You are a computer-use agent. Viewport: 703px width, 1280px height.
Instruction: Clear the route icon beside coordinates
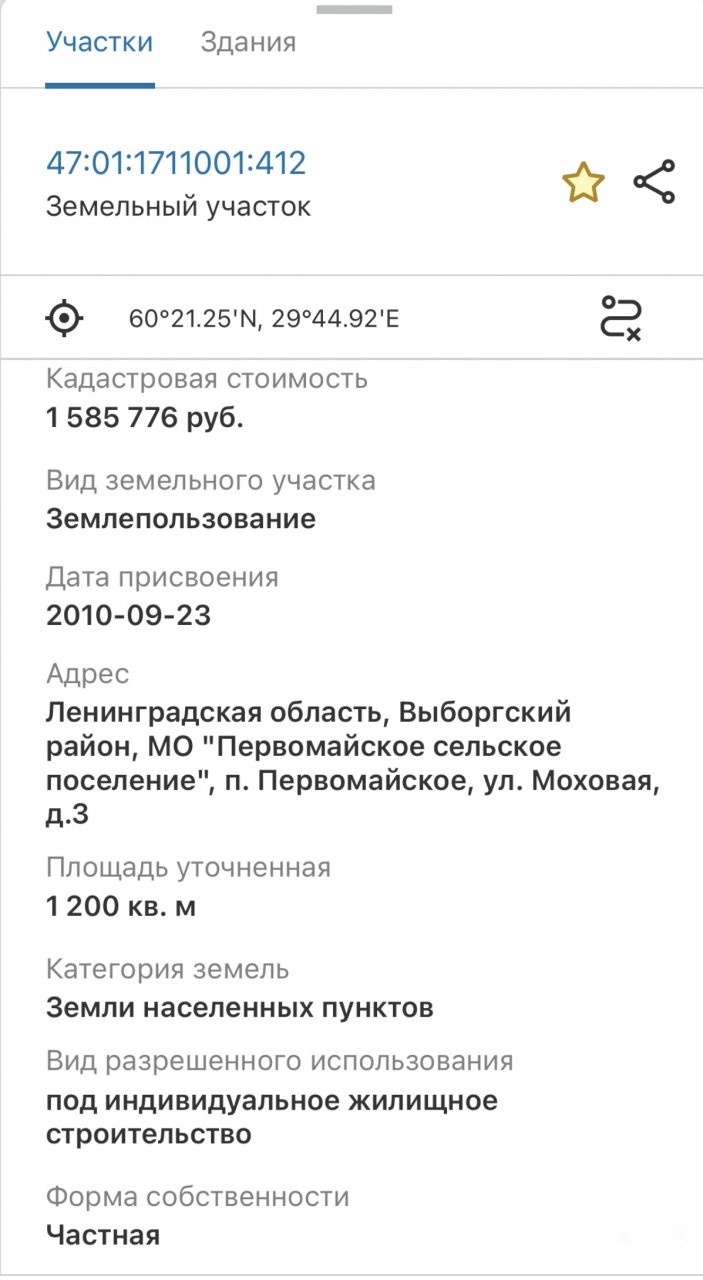pos(620,317)
